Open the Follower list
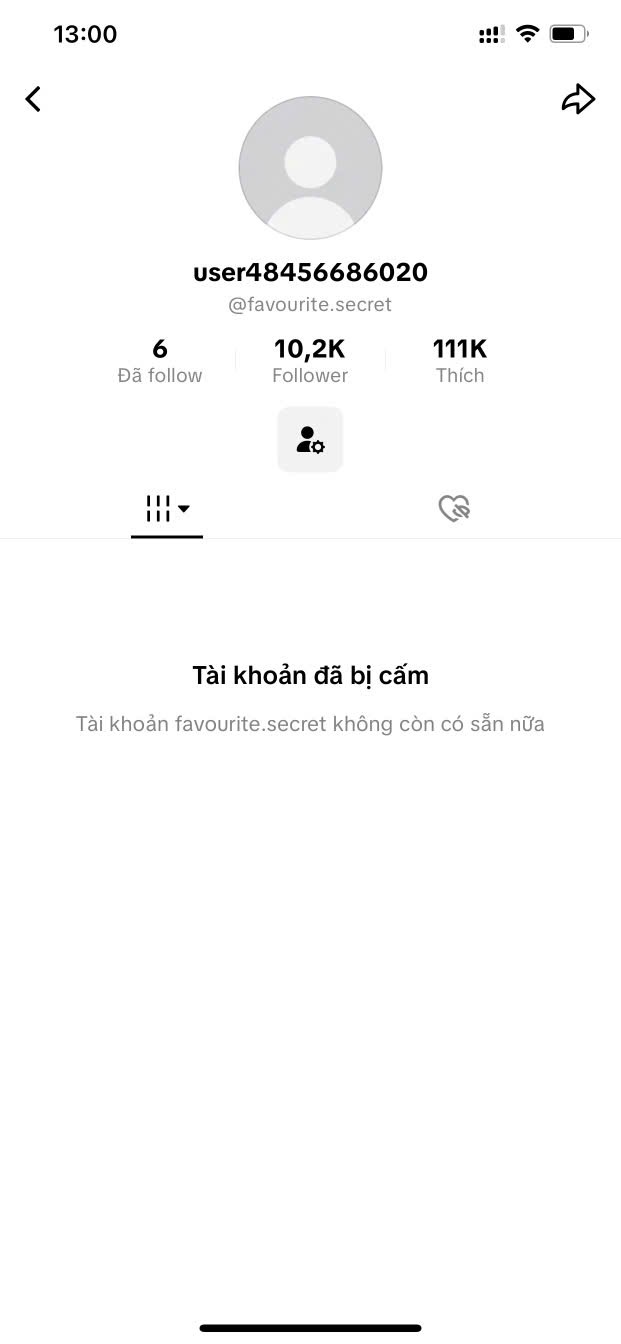The height and width of the screenshot is (1344, 621). pos(310,361)
